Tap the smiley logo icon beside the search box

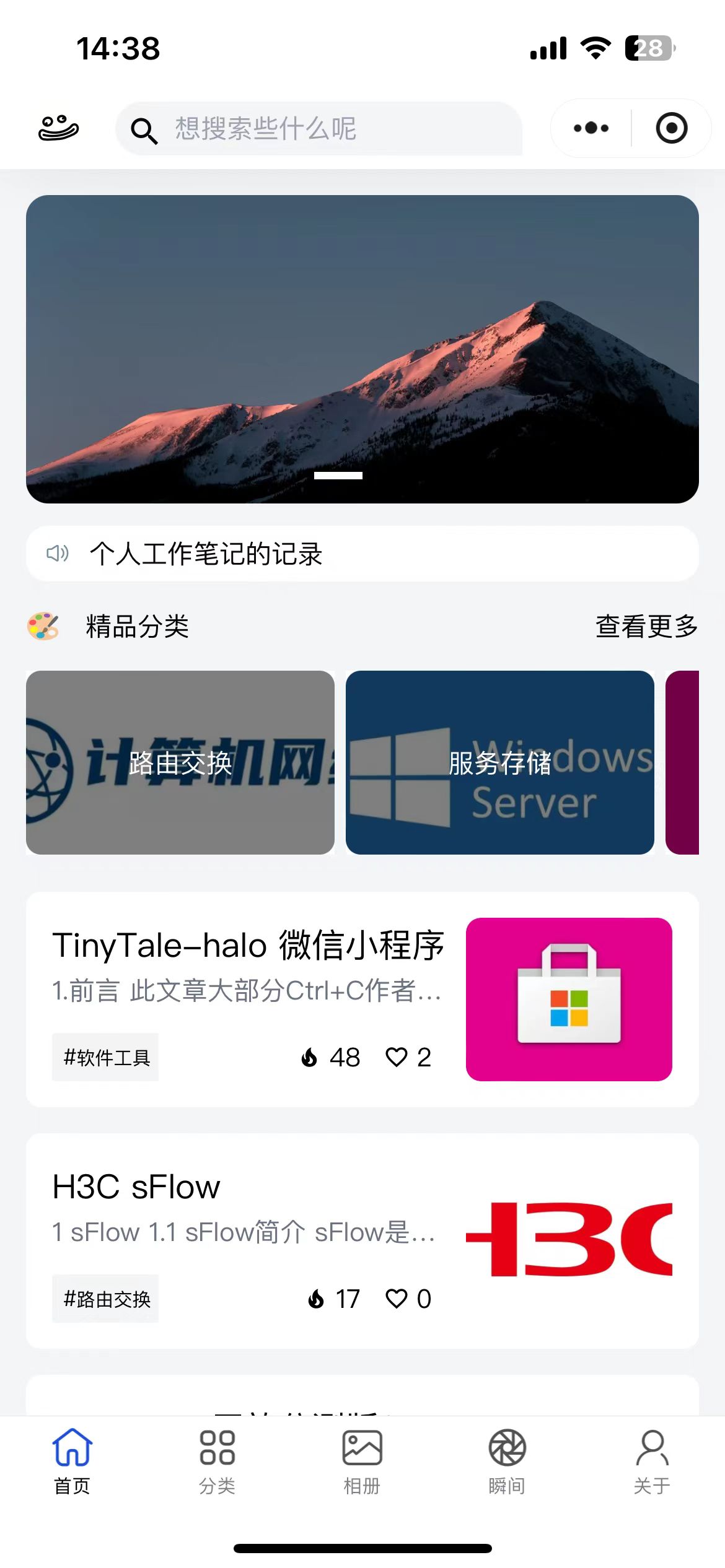[58, 128]
